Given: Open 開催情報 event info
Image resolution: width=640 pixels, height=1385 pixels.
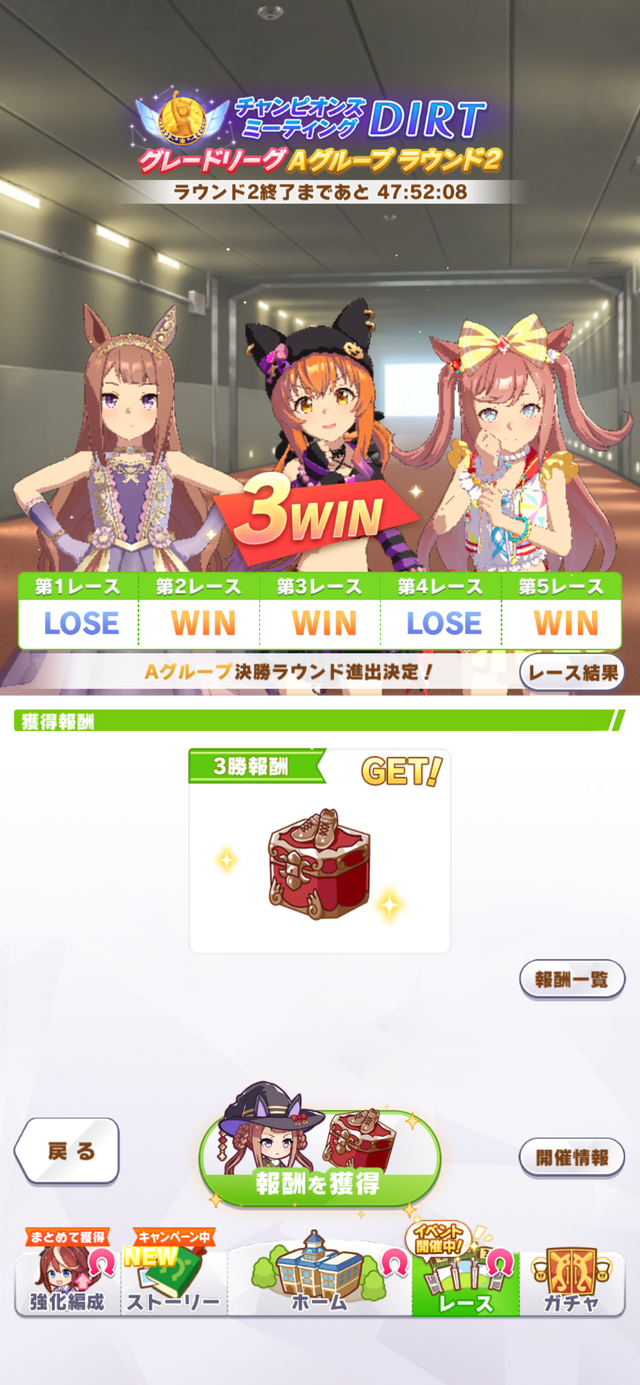Looking at the screenshot, I should [x=572, y=1157].
